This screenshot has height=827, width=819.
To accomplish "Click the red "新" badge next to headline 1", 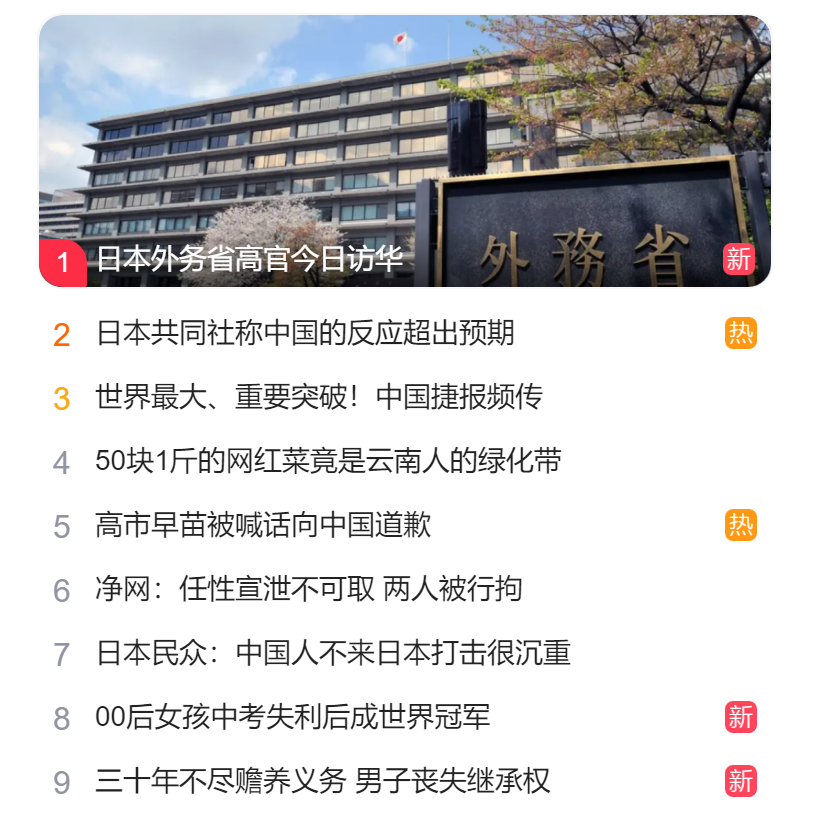I will (737, 258).
